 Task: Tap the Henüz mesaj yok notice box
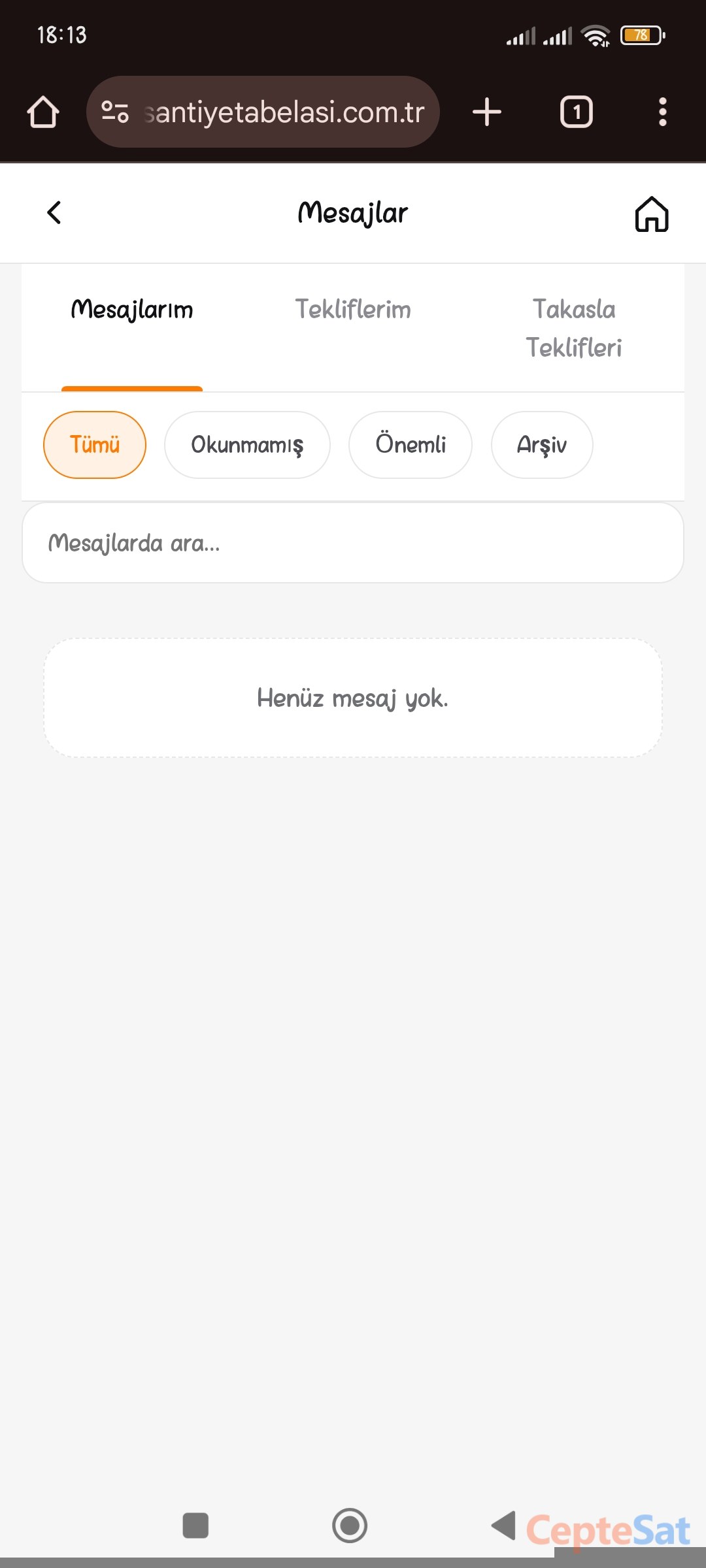pos(353,698)
